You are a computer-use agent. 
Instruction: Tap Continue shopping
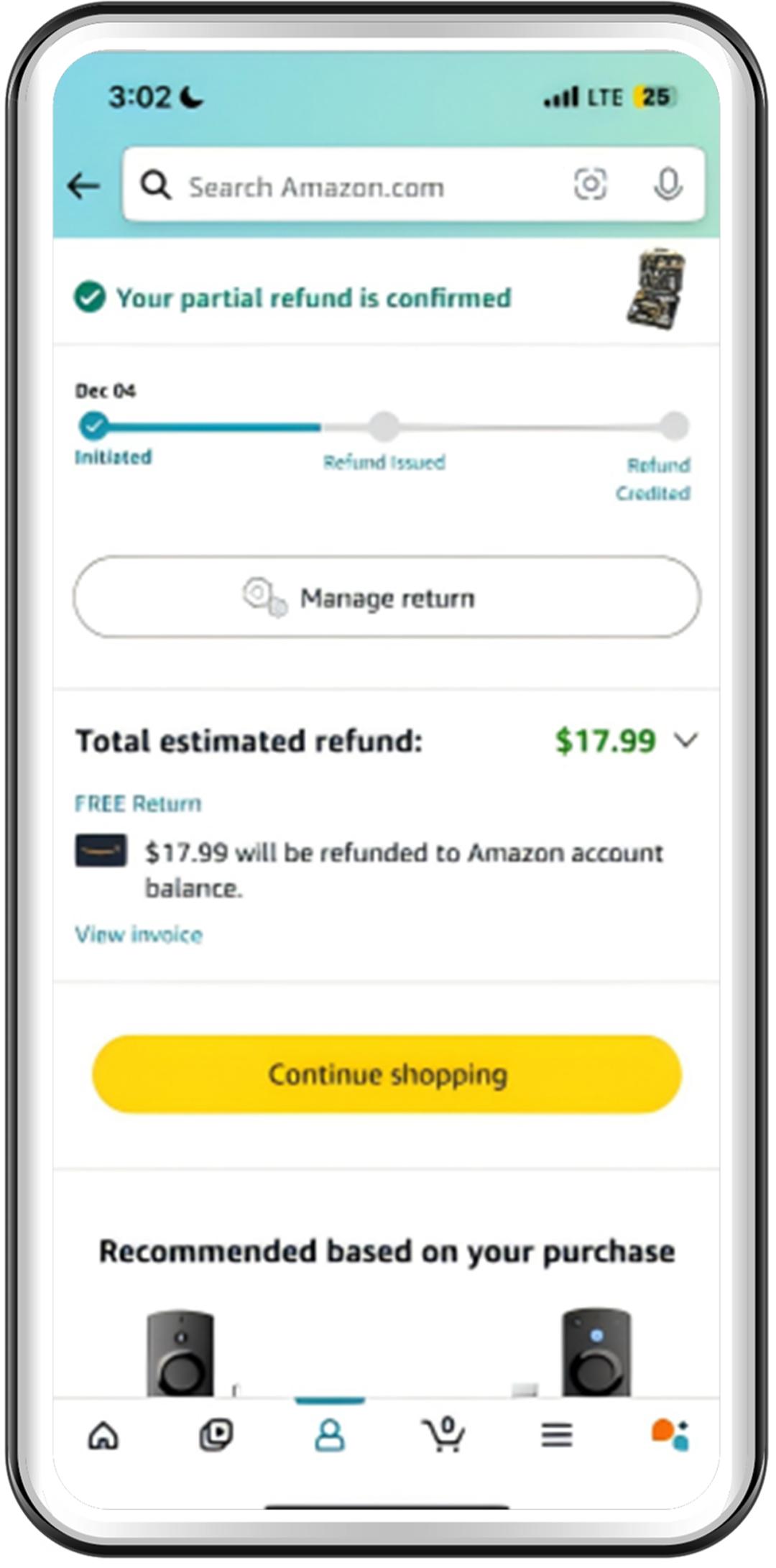click(387, 1074)
